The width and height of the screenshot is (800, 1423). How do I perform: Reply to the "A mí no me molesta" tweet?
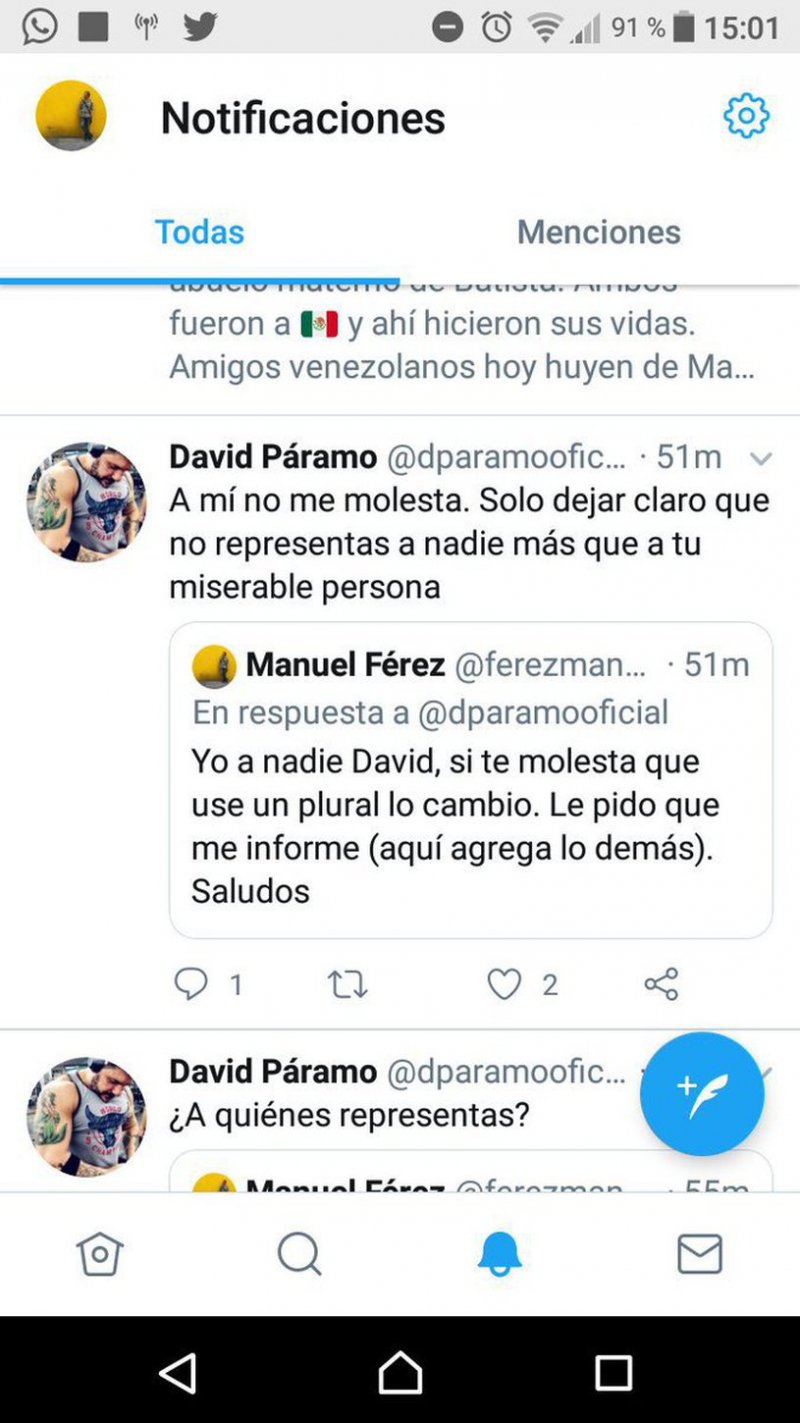(191, 985)
